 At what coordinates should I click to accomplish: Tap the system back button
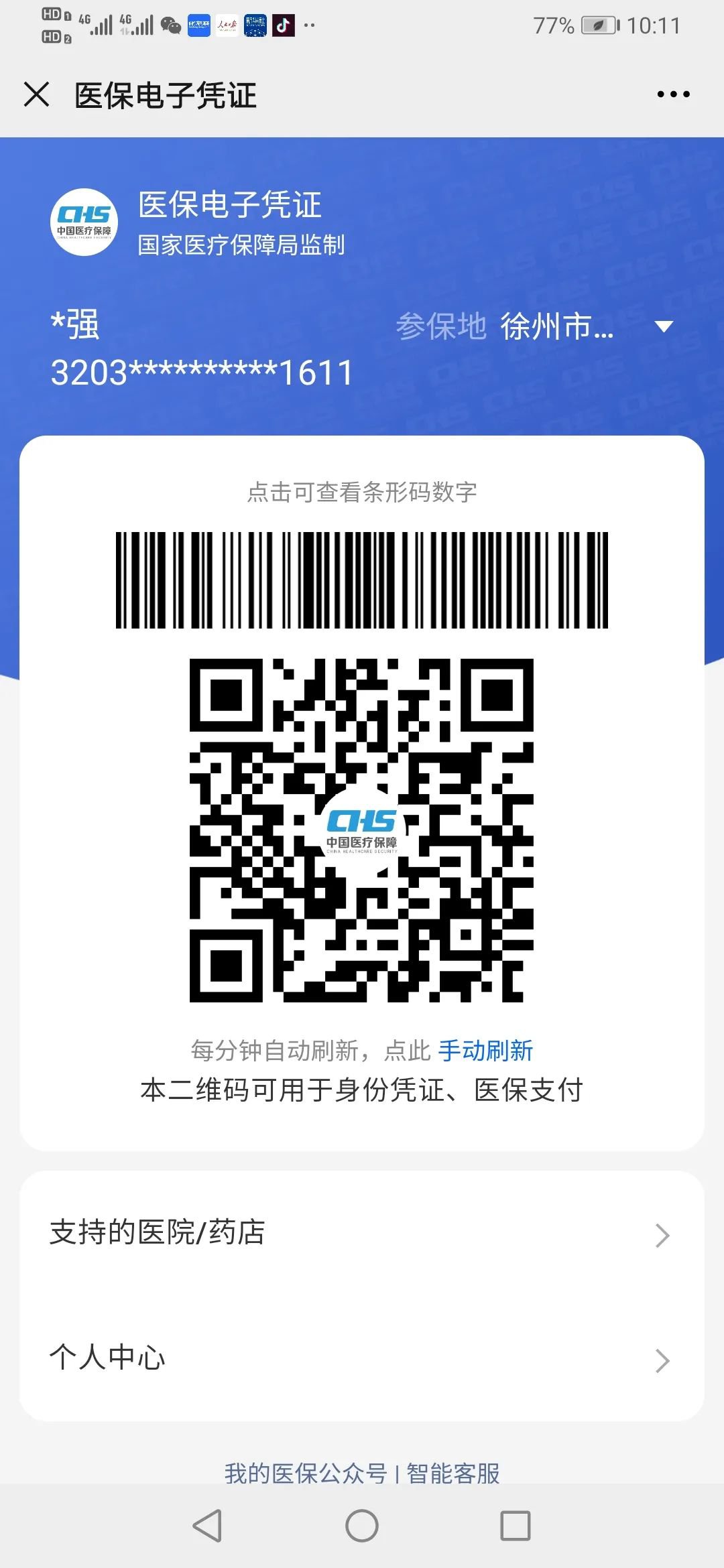pos(207,1526)
